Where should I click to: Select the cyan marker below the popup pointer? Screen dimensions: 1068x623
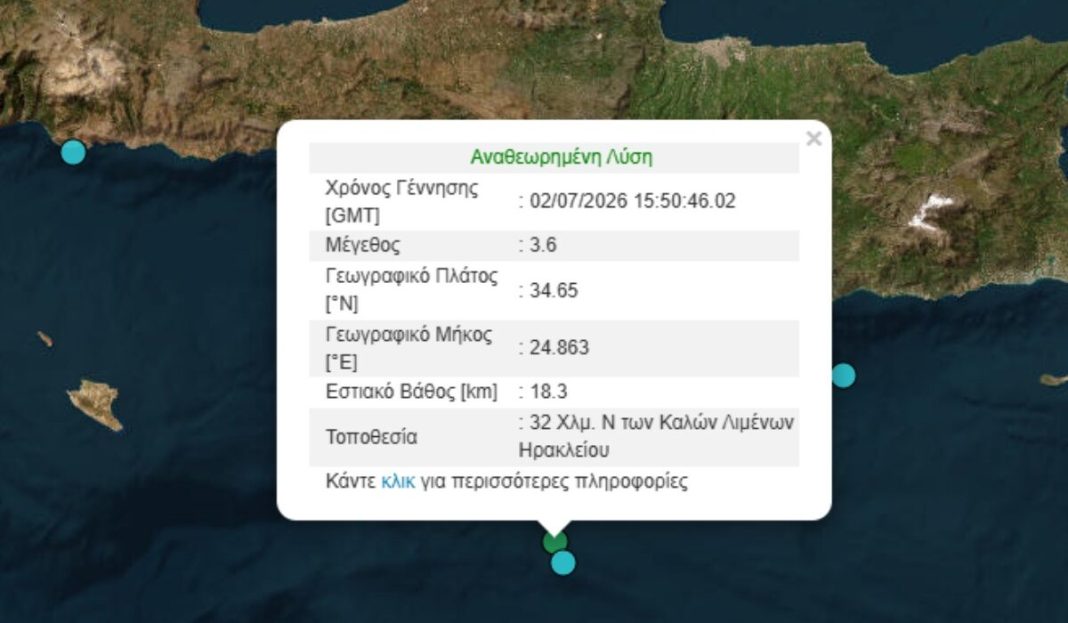[x=563, y=563]
